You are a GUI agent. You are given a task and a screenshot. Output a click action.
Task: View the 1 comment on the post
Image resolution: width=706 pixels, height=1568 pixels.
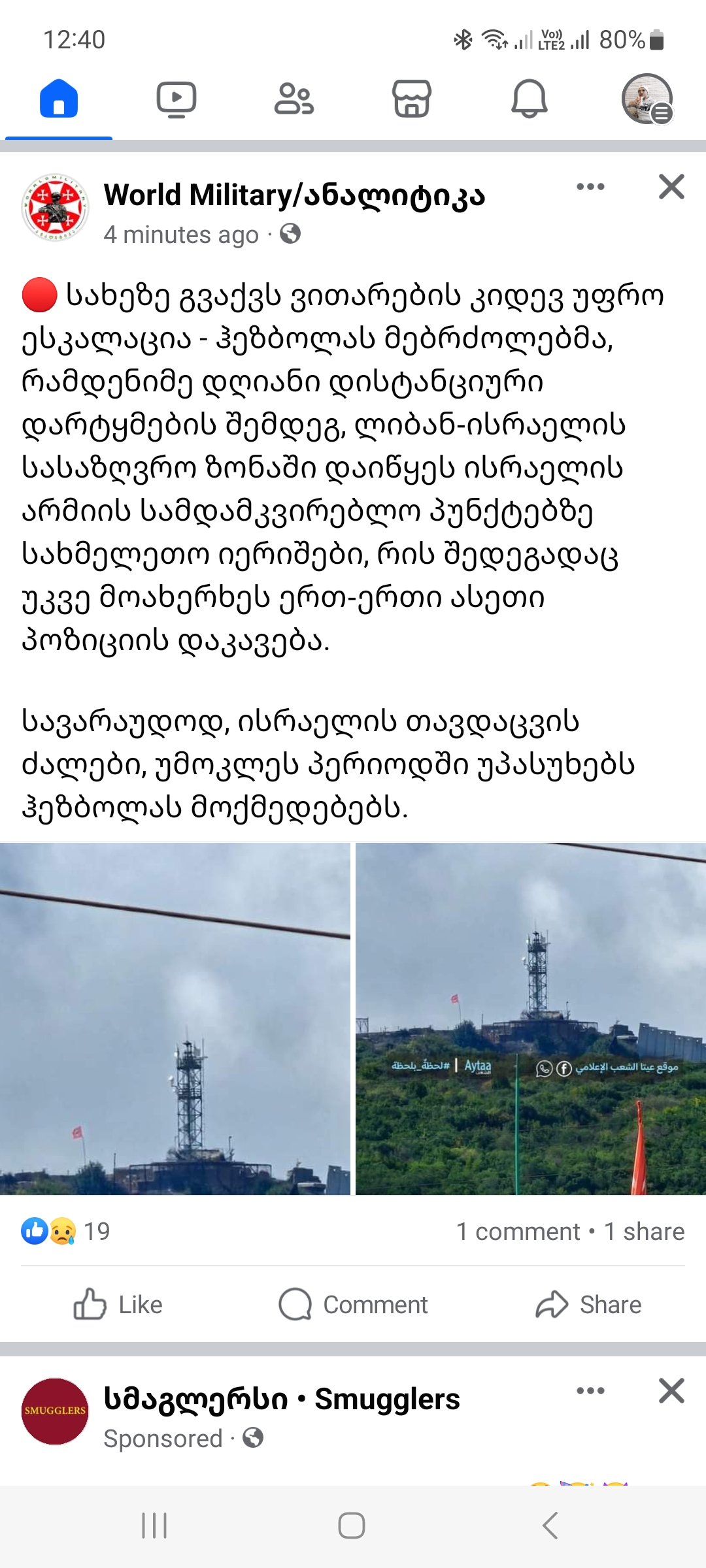tap(518, 1232)
